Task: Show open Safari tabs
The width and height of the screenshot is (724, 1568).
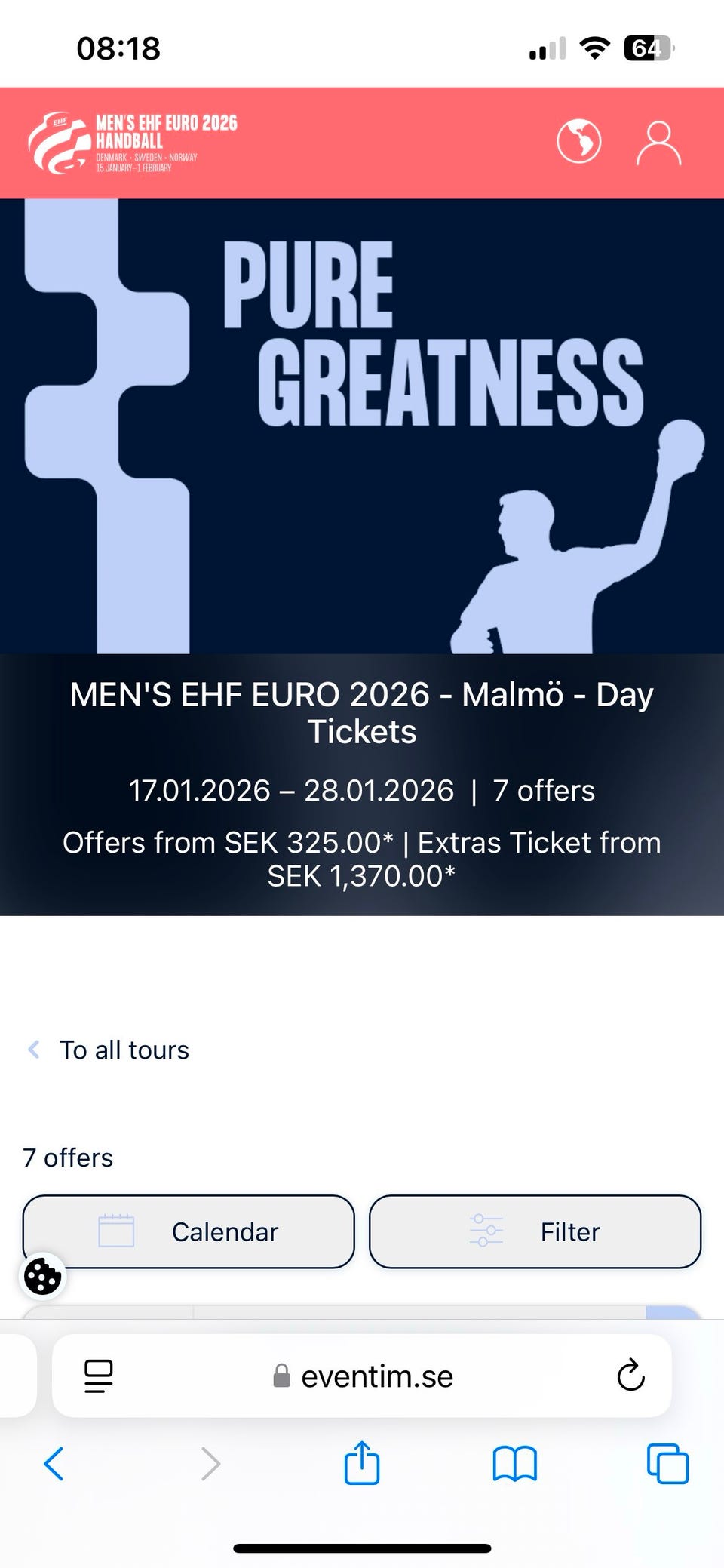Action: click(x=668, y=1464)
